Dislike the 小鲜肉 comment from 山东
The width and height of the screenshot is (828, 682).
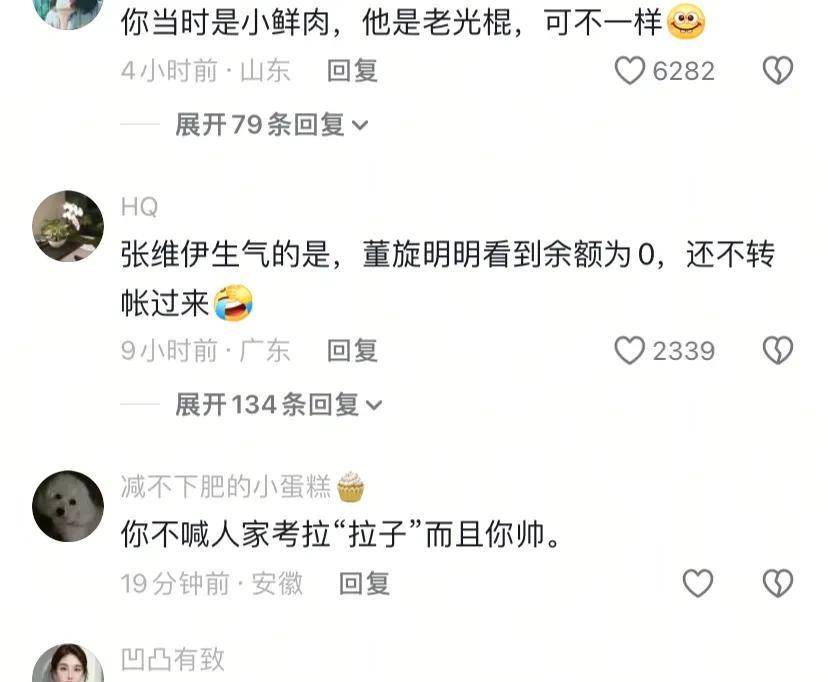(x=777, y=70)
